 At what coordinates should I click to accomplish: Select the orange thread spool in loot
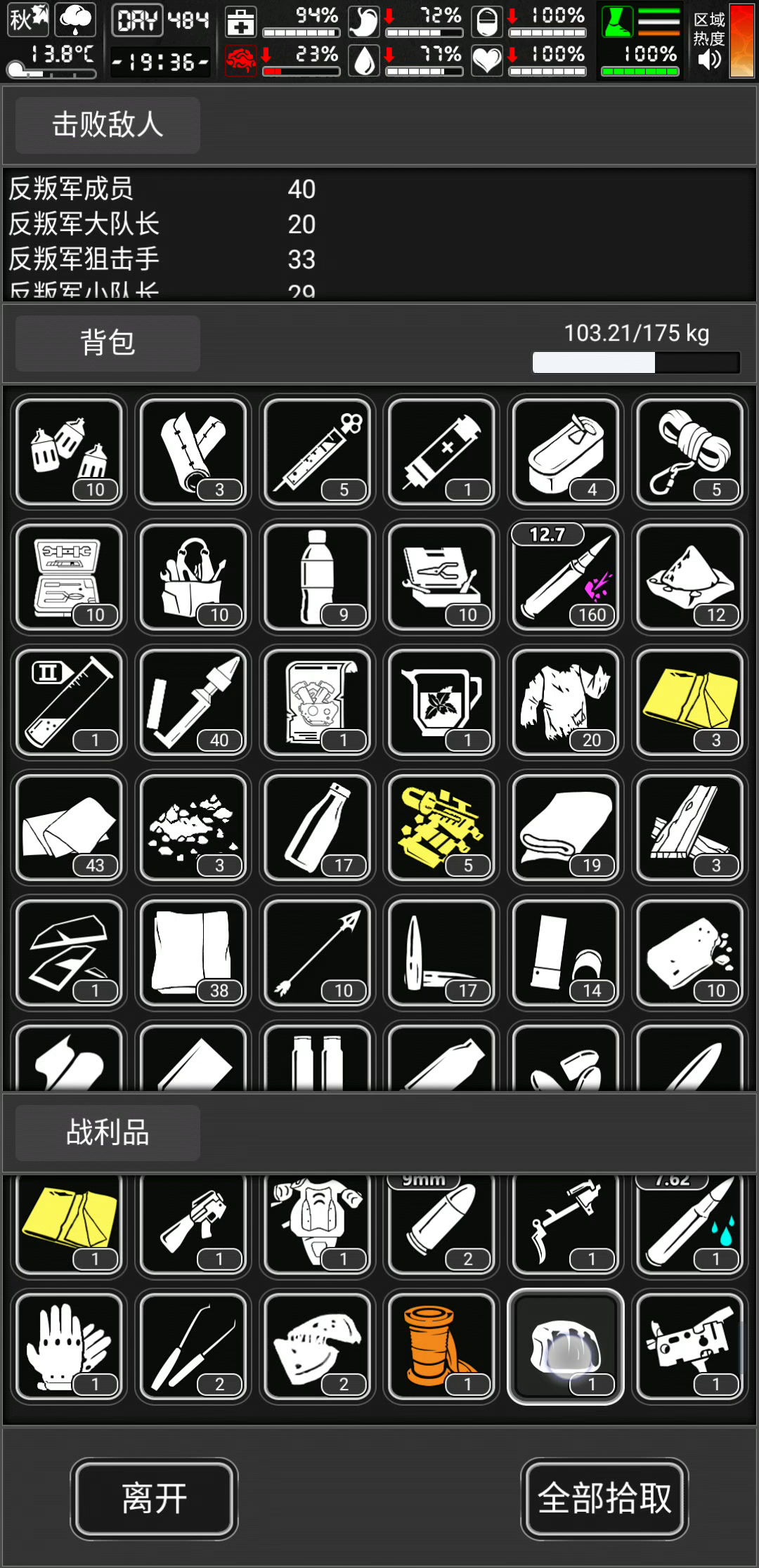click(441, 1346)
